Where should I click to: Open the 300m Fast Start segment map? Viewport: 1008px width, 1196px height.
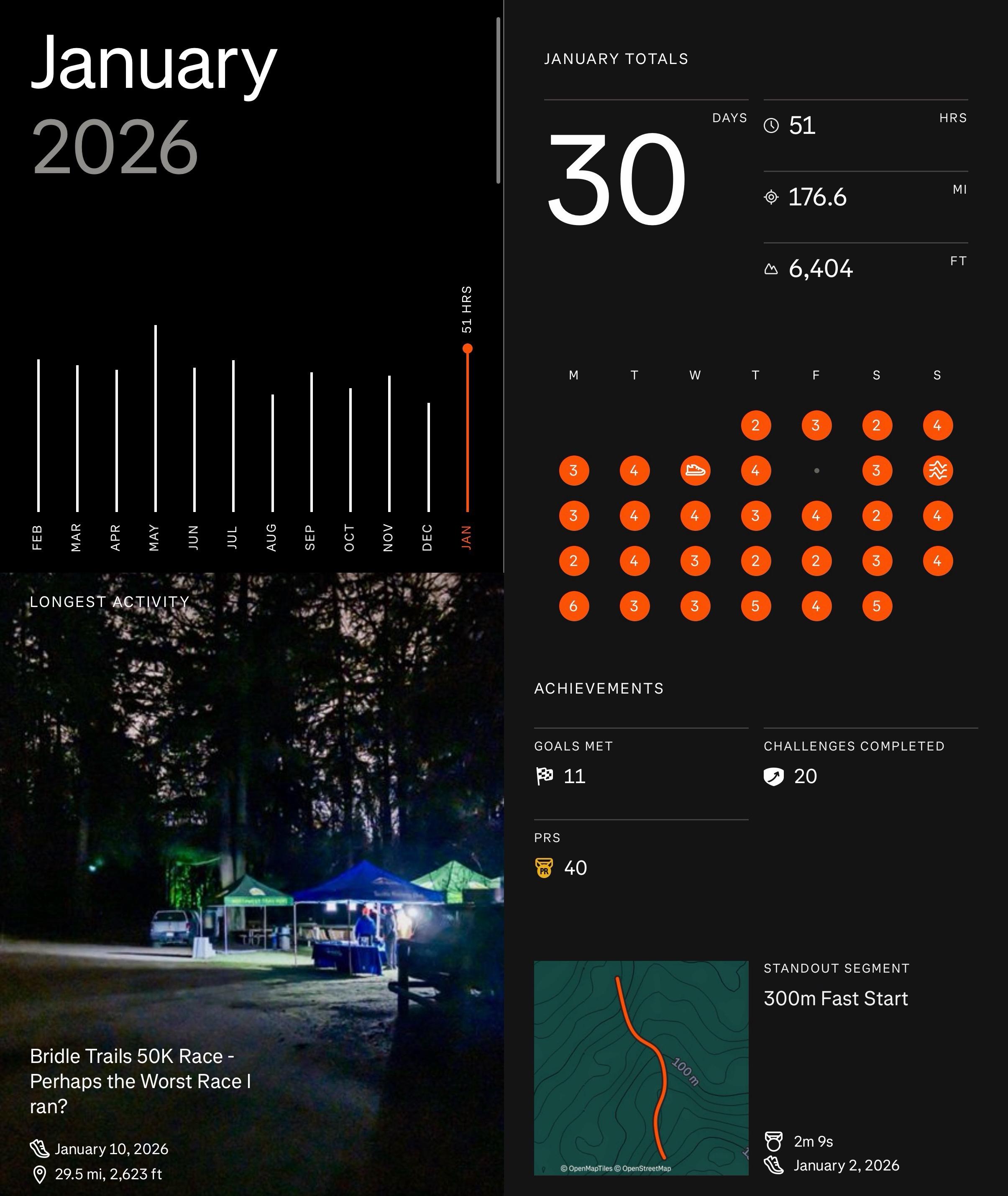tap(641, 1068)
